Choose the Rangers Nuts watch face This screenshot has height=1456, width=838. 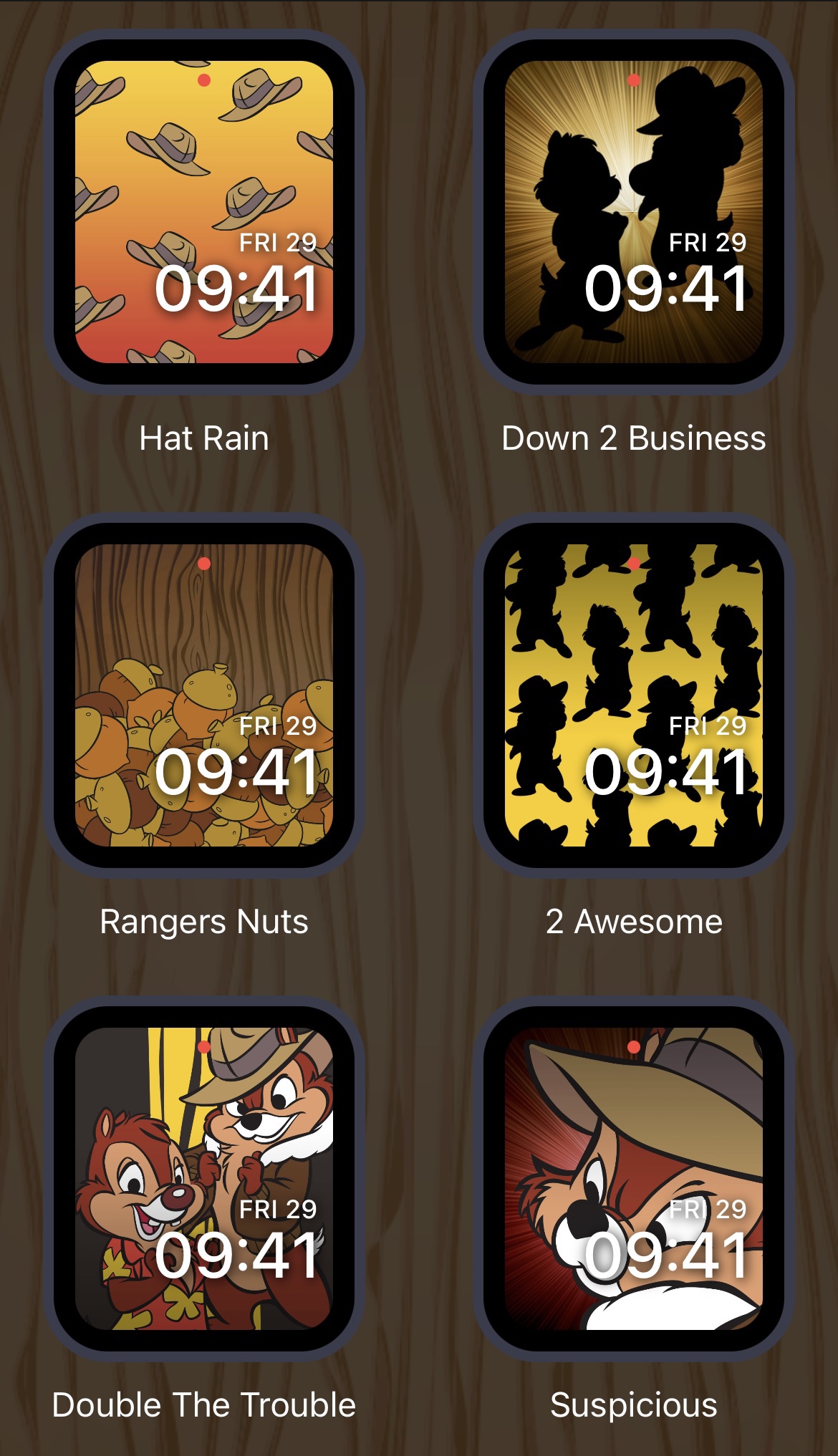pos(204,695)
